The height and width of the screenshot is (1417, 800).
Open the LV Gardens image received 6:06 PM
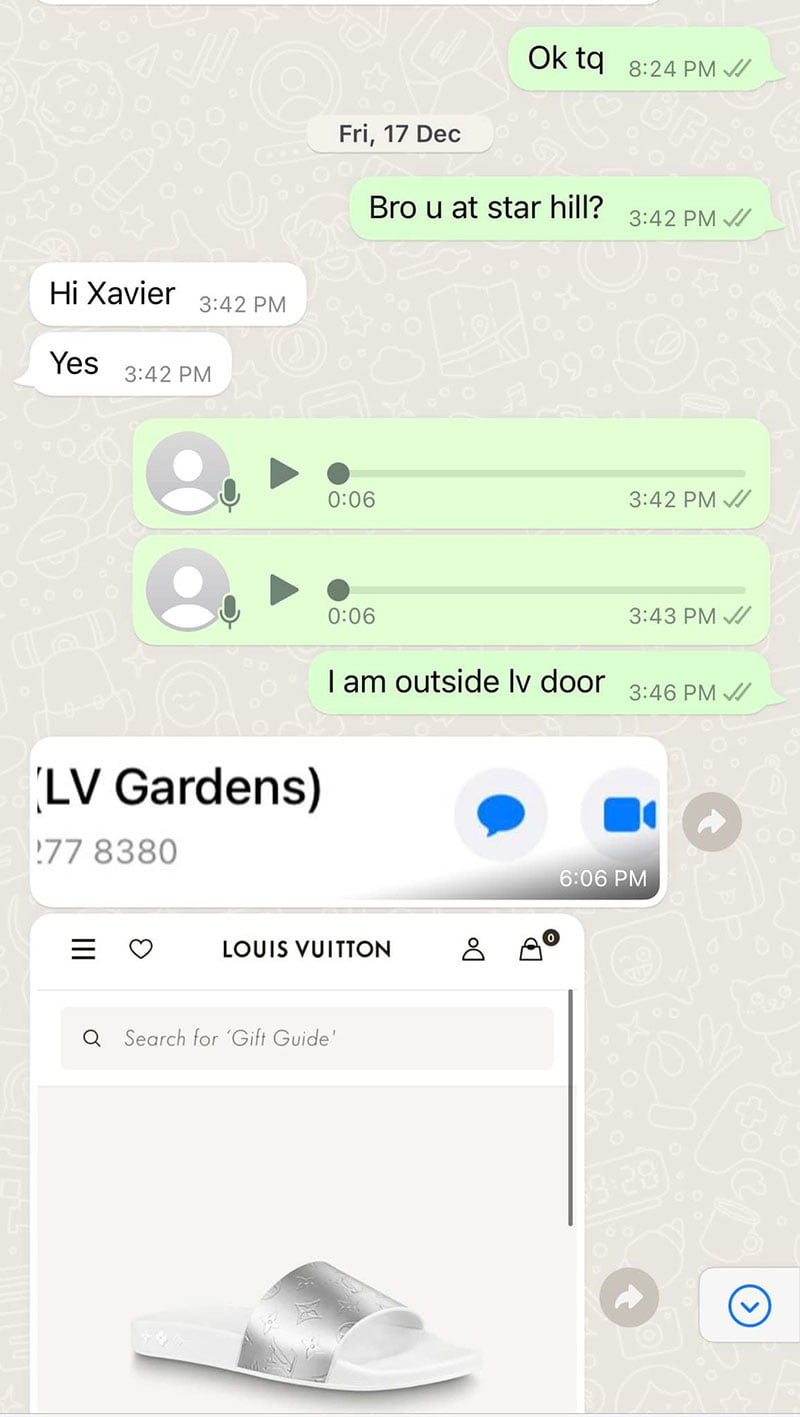click(x=240, y=820)
